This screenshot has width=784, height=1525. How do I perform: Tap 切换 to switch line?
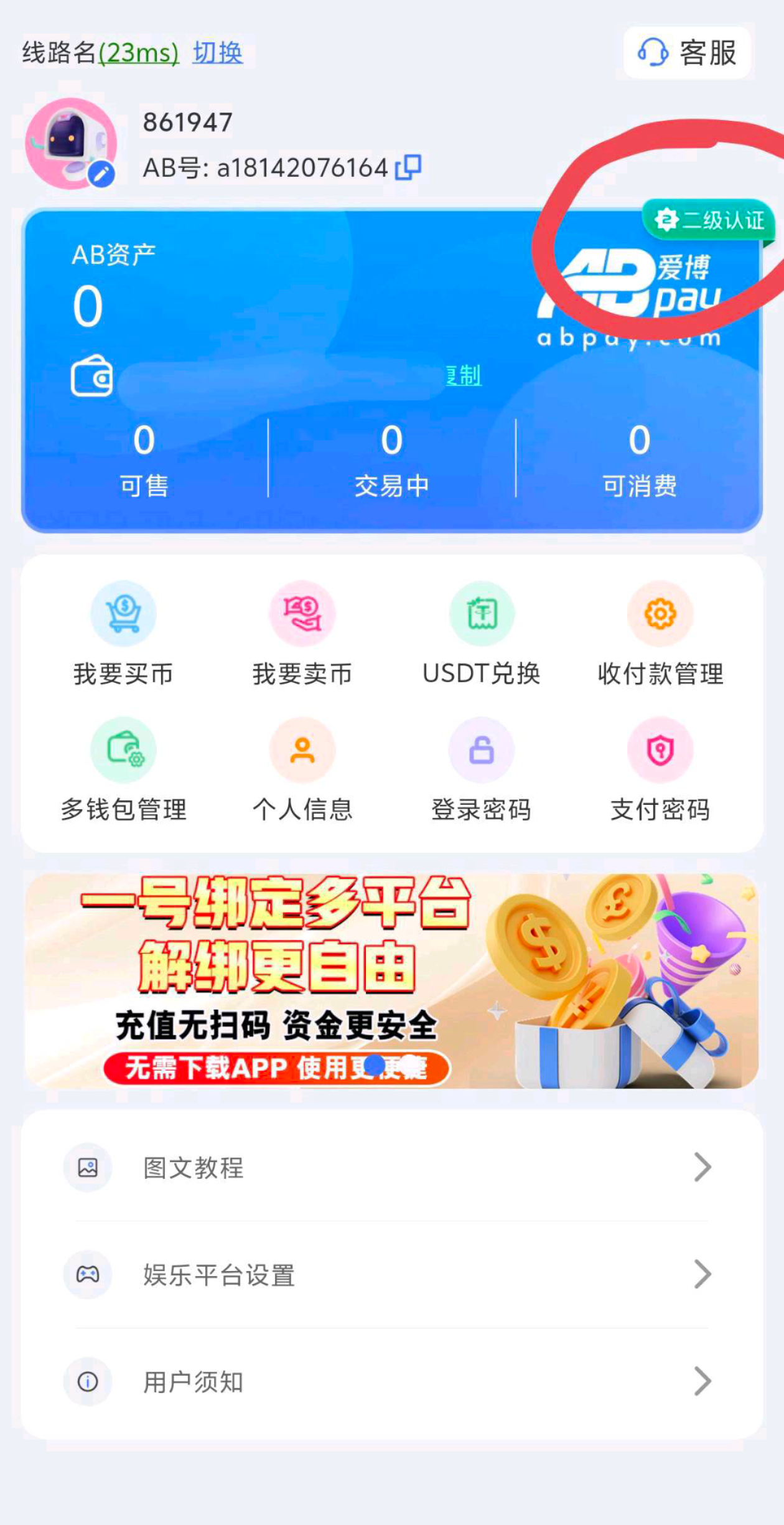(x=217, y=53)
